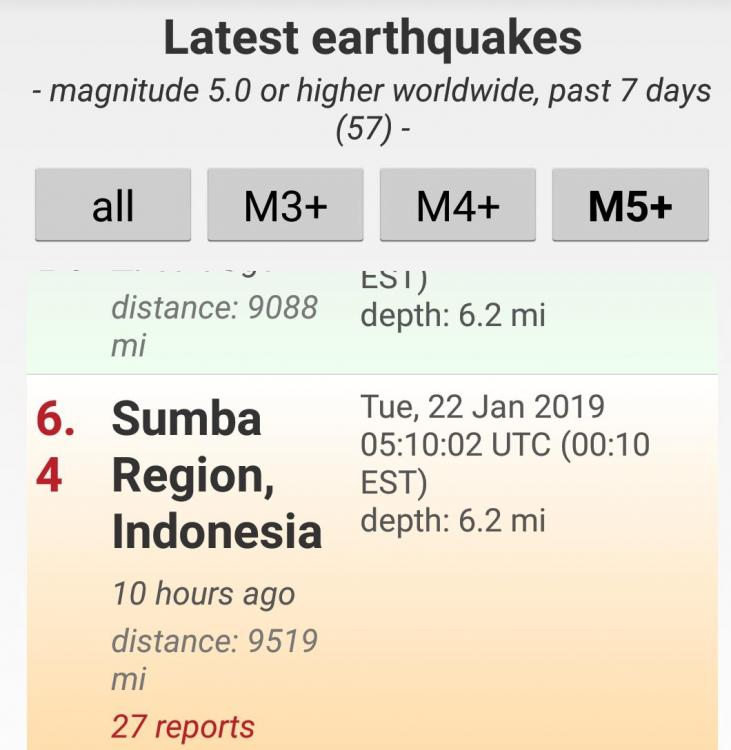The image size is (731, 750).
Task: Apply the M4+ magnitude filter
Action: click(458, 204)
